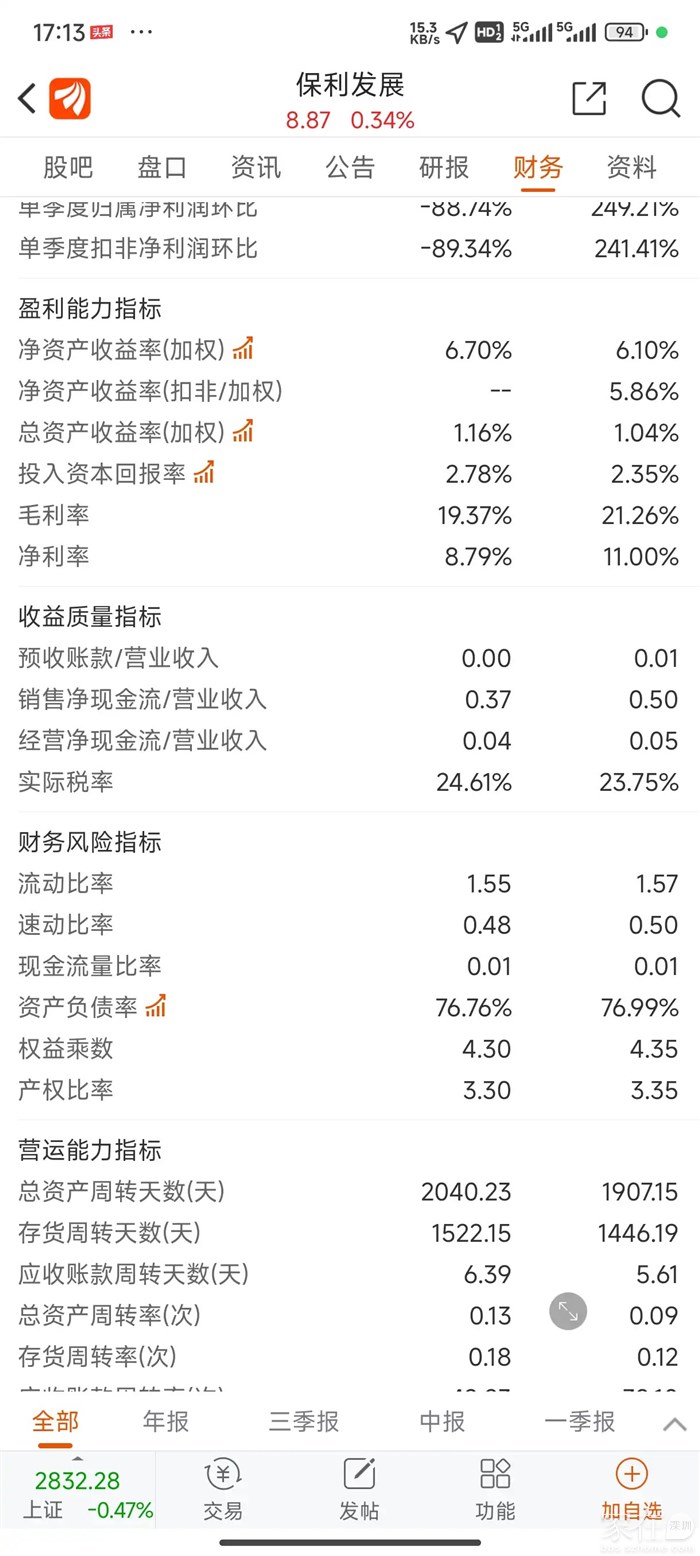View chart for 总资产收益率(加权)

pos(243,431)
